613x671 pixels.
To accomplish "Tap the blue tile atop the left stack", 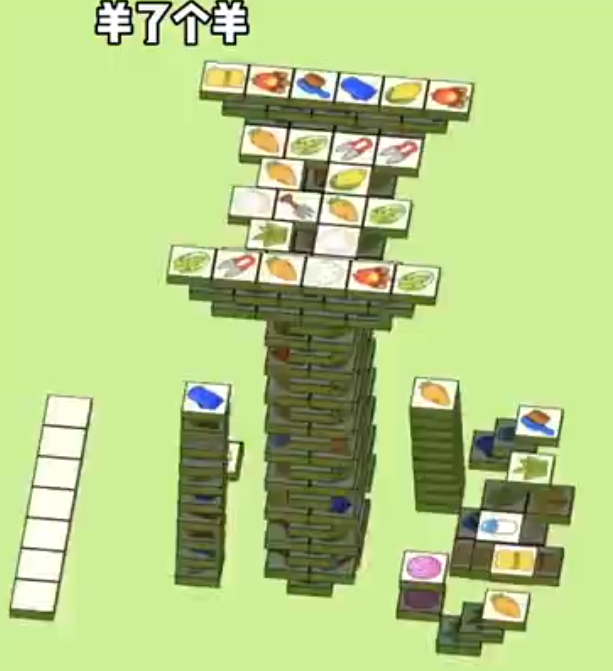I will pyautogui.click(x=206, y=397).
